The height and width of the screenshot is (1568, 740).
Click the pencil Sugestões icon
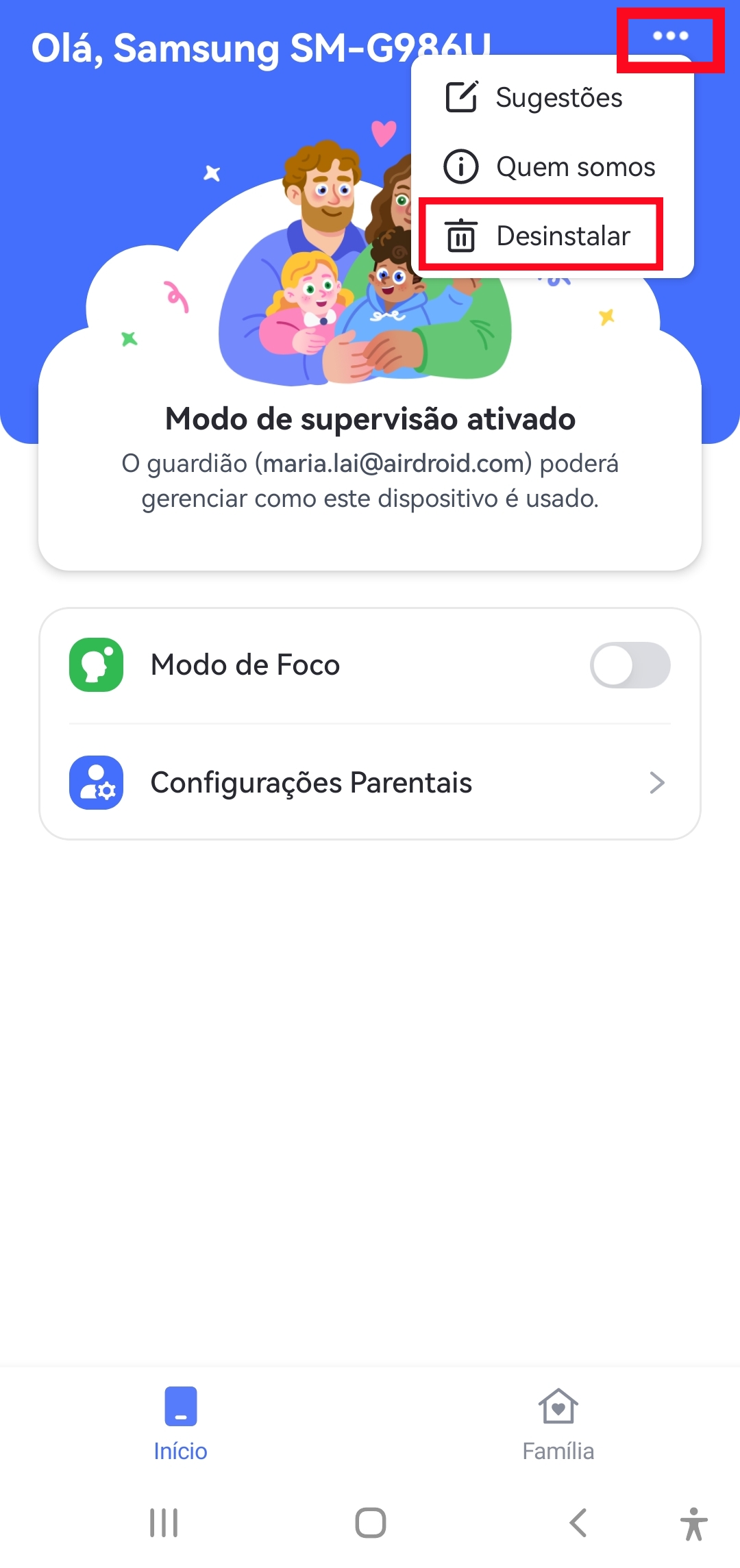click(x=460, y=97)
